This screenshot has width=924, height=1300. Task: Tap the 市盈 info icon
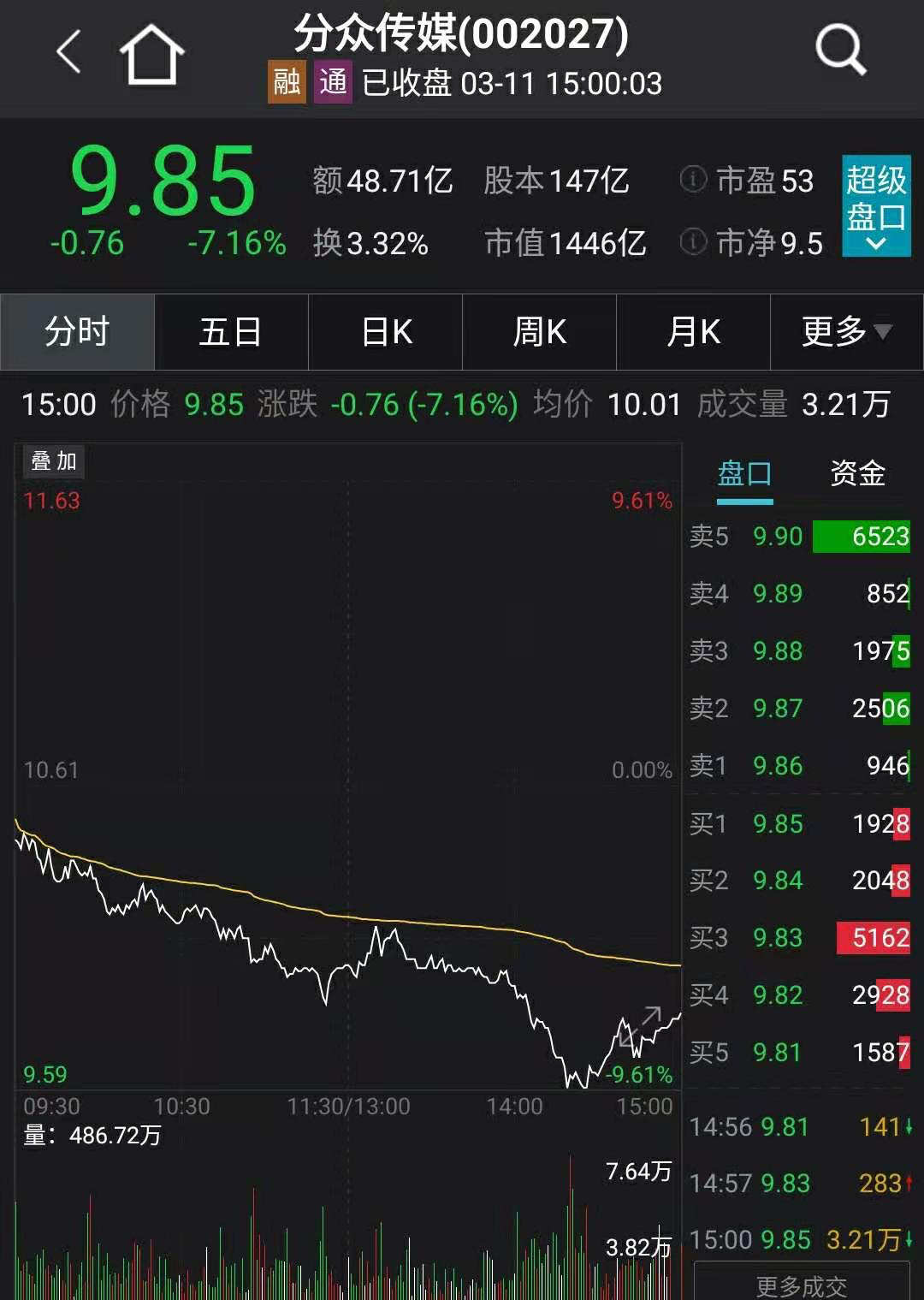click(x=693, y=180)
